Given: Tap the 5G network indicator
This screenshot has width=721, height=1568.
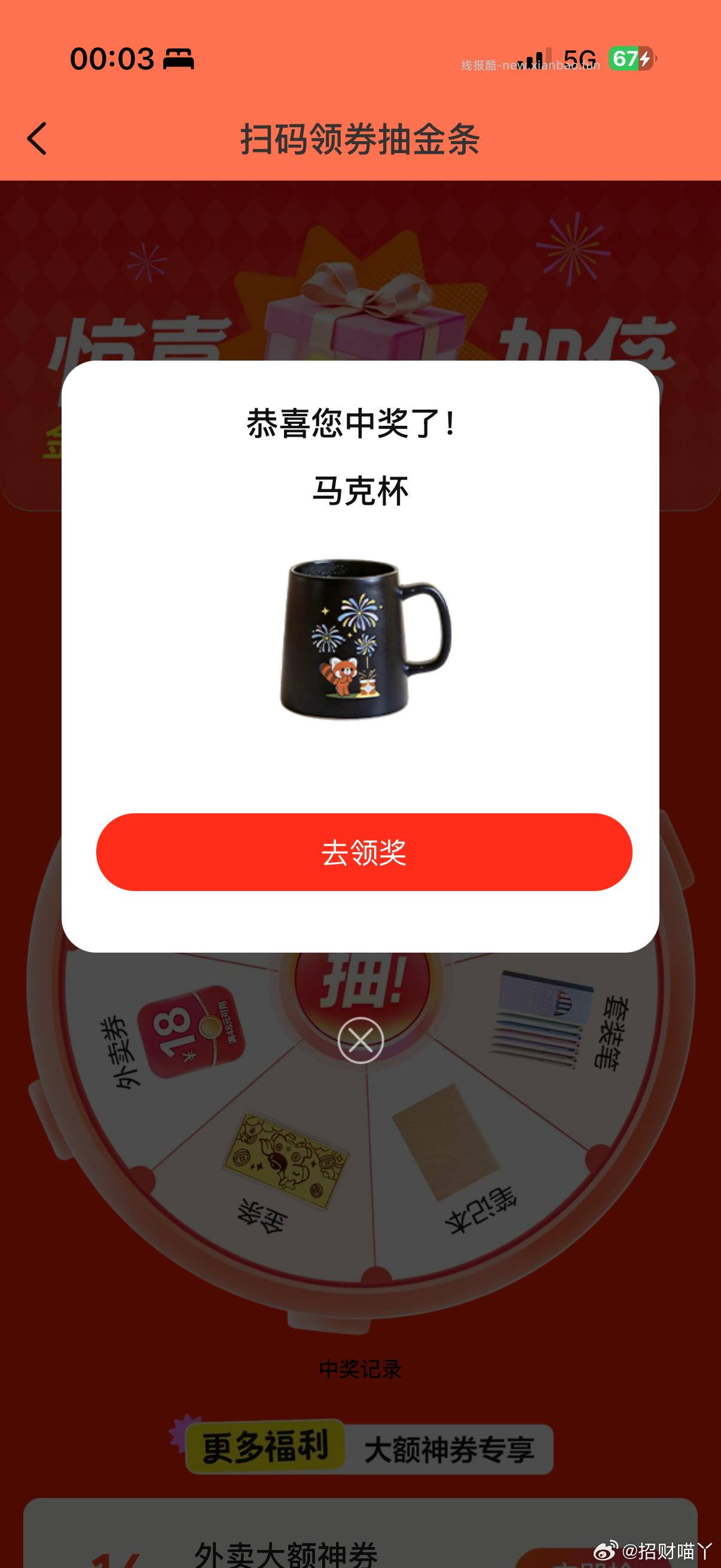Looking at the screenshot, I should 580,57.
